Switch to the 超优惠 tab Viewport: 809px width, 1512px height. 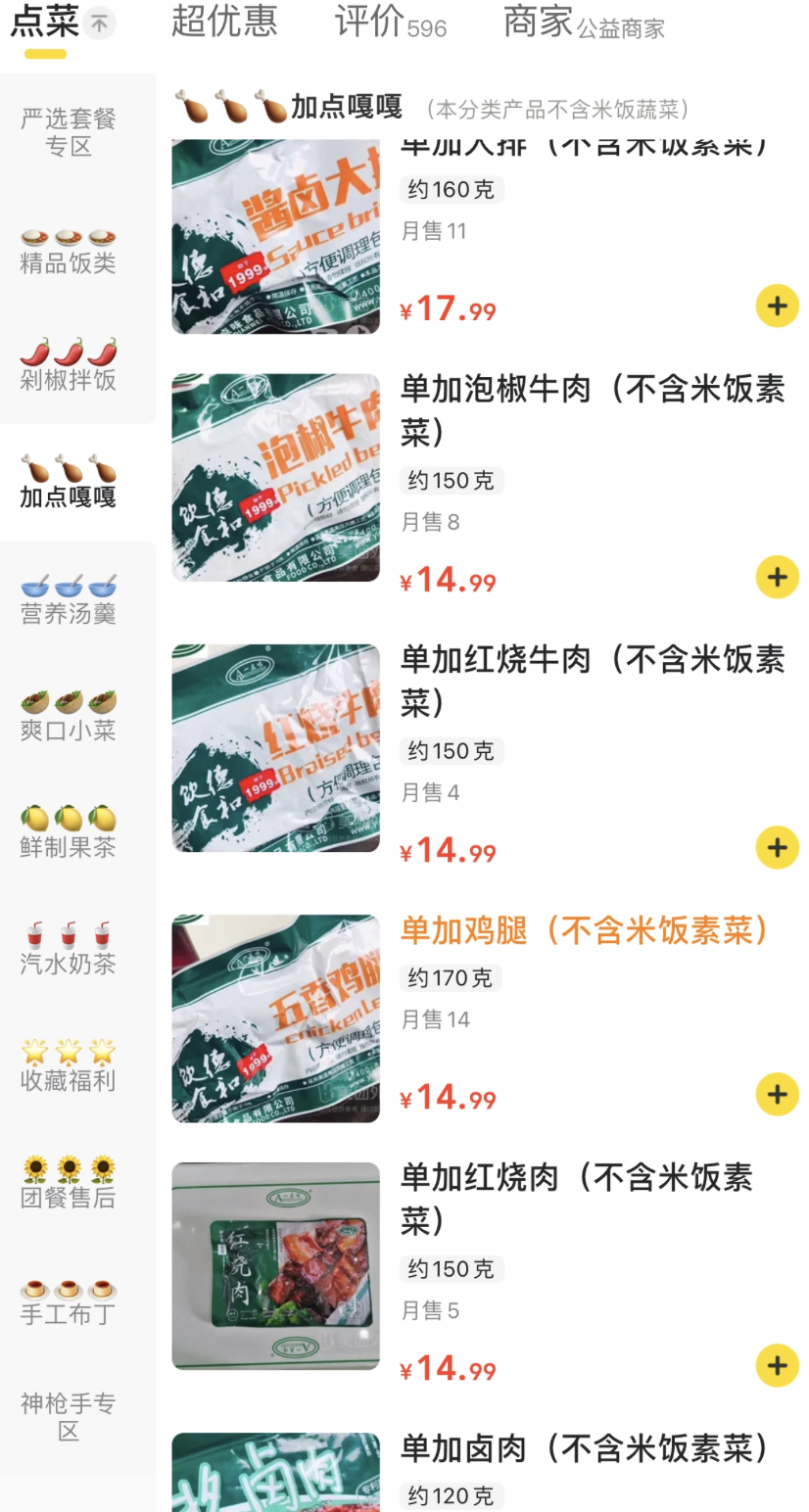[224, 22]
